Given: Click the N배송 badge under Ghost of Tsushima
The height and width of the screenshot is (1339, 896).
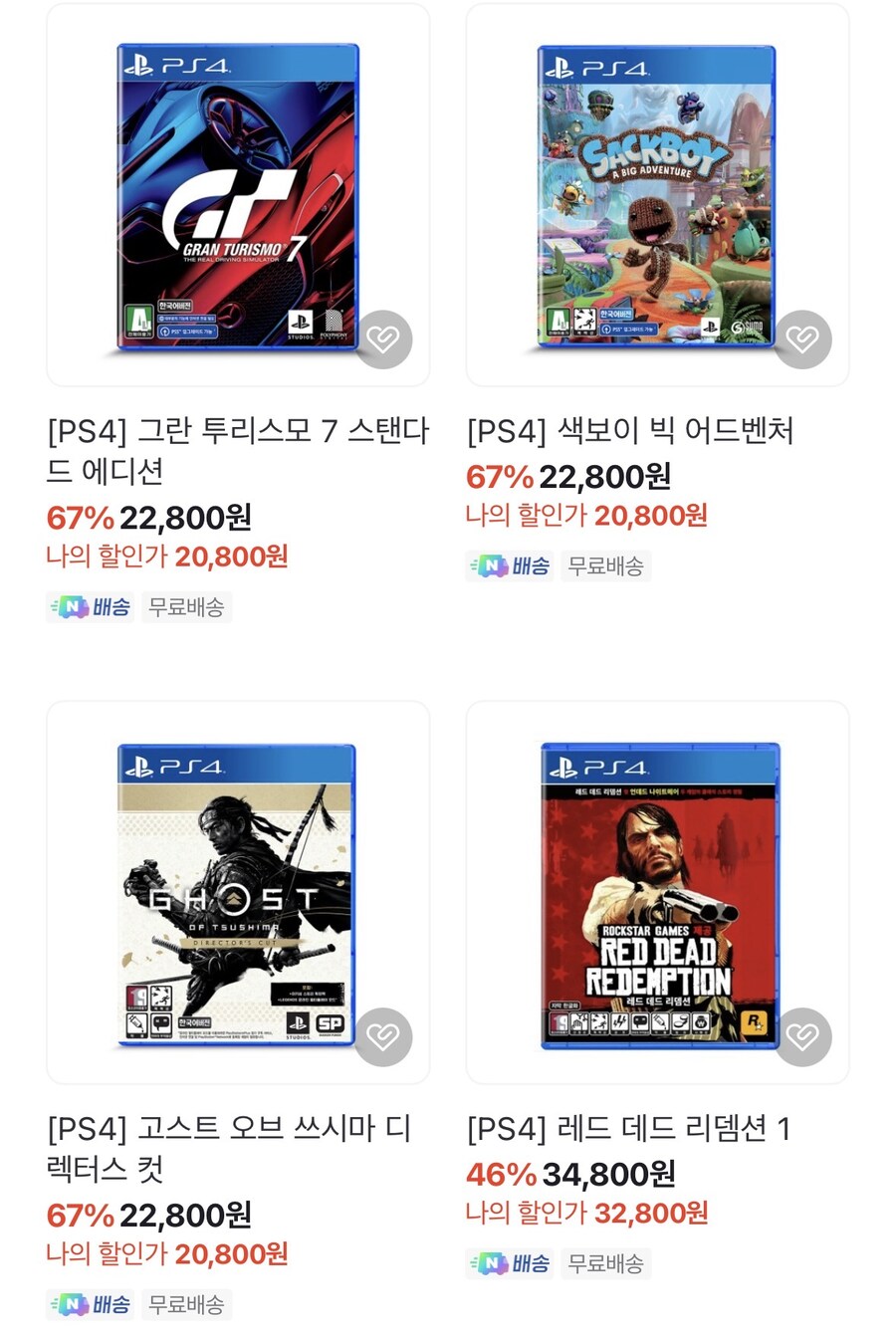Looking at the screenshot, I should 90,1304.
